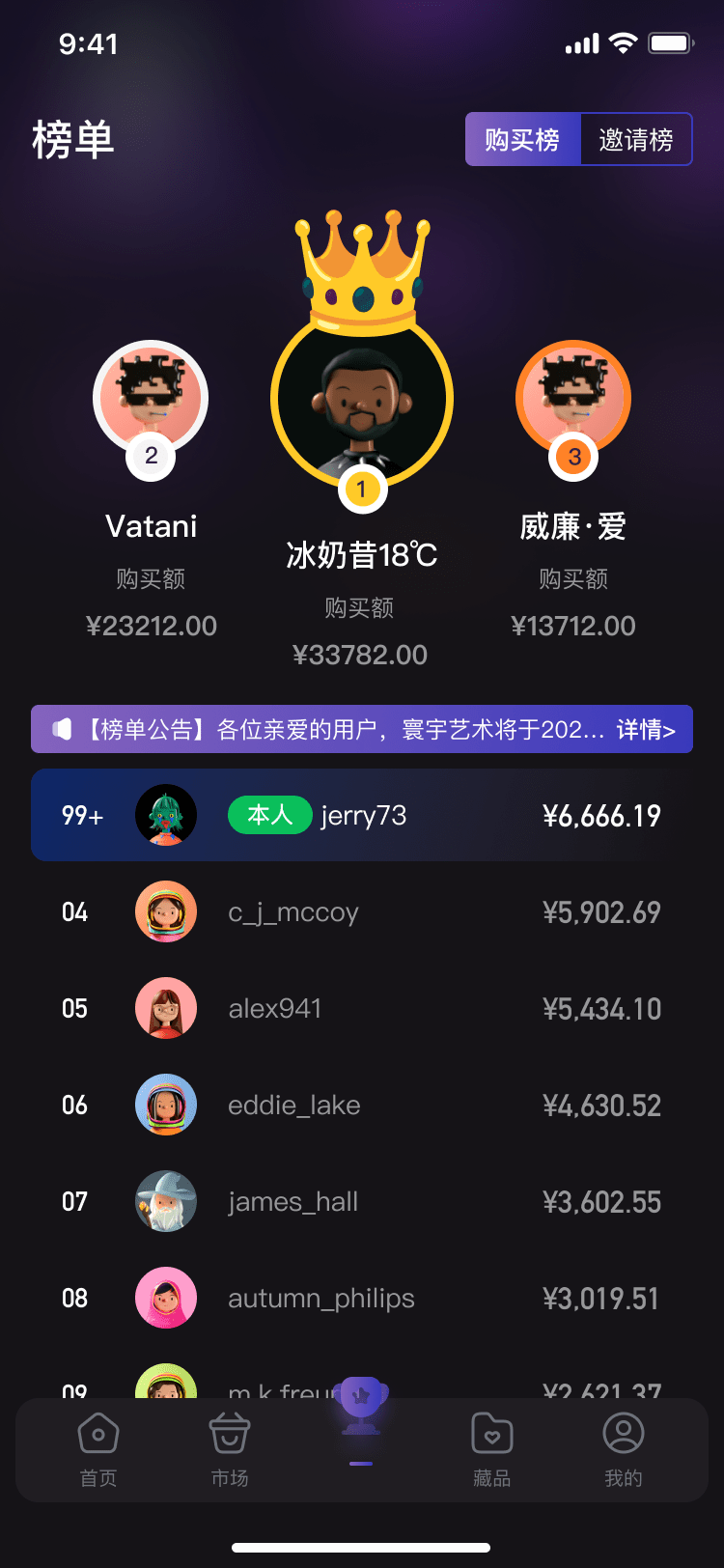Viewport: 724px width, 1568px height.
Task: Go to the 首页 home tab
Action: (98, 1449)
